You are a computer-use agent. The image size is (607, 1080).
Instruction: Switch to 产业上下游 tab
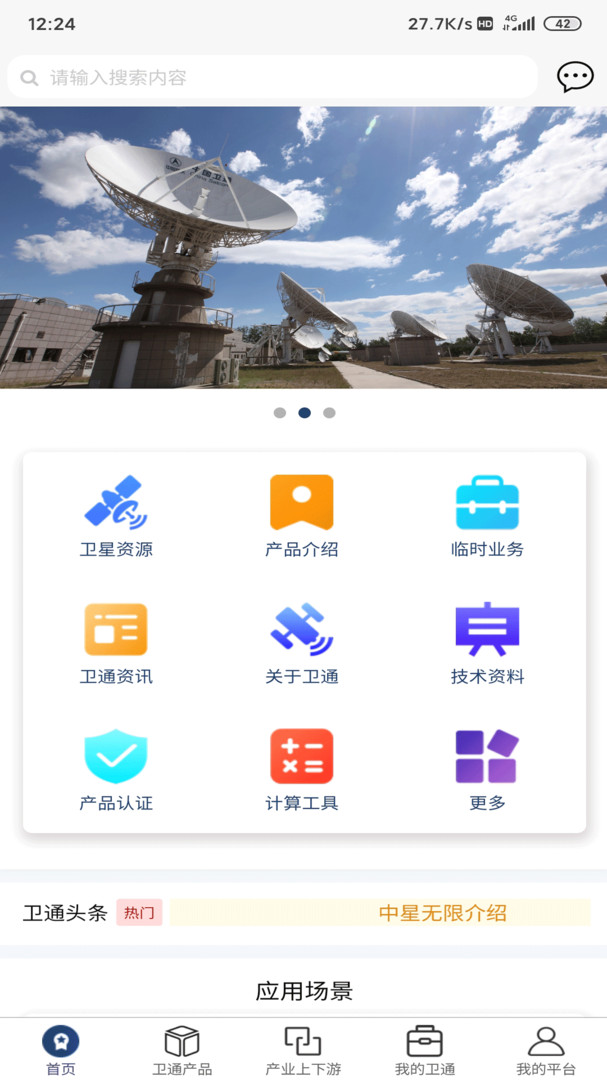click(x=303, y=1050)
